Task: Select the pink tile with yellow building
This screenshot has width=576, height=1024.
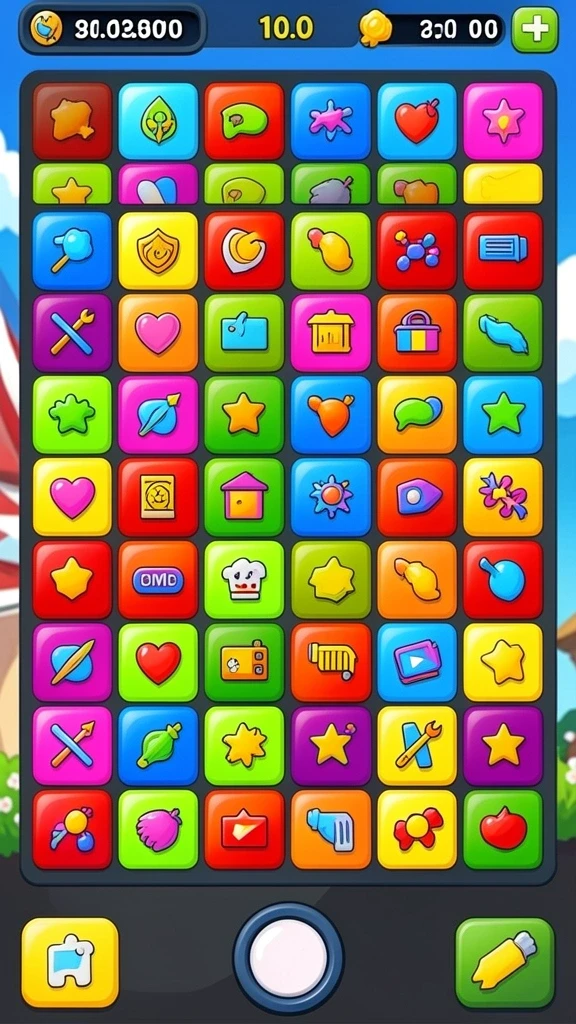Action: point(330,332)
